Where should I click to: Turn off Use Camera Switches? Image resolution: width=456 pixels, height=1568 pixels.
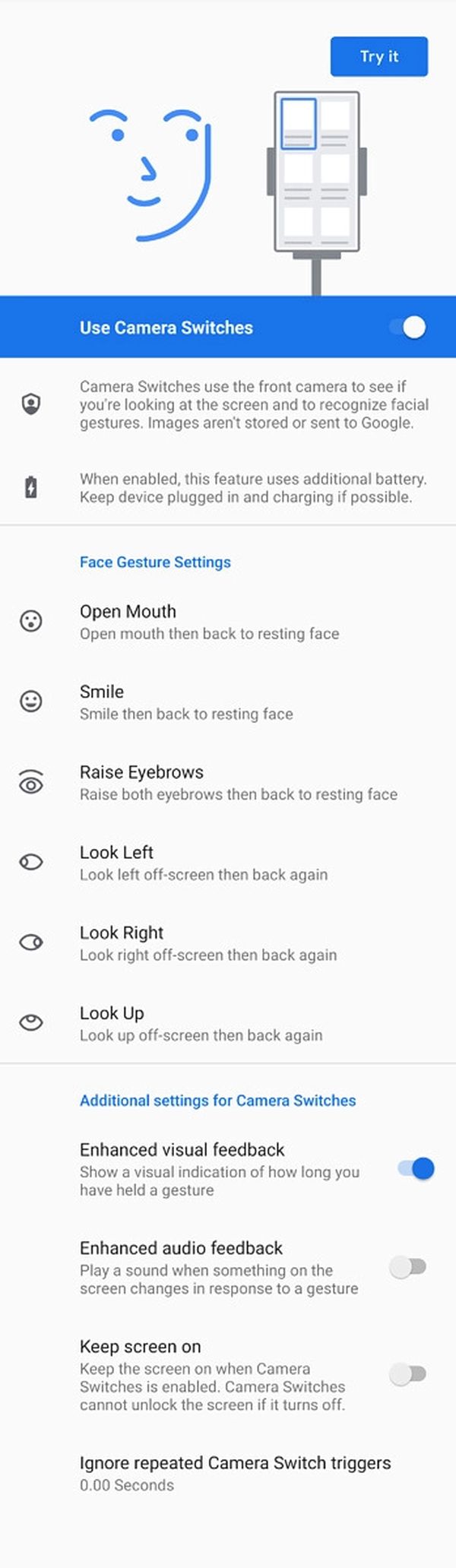[x=409, y=328]
